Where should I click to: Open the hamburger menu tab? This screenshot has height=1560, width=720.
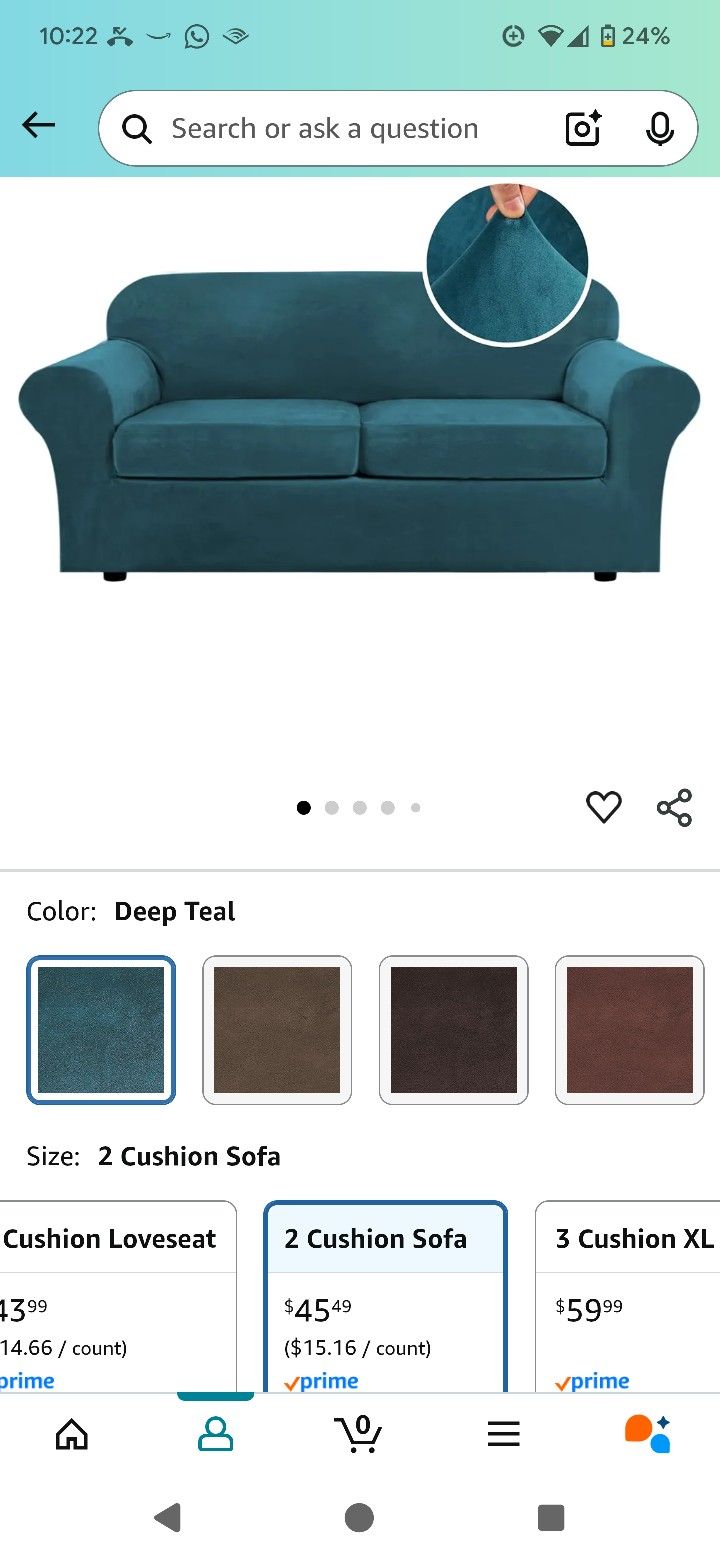(503, 1435)
